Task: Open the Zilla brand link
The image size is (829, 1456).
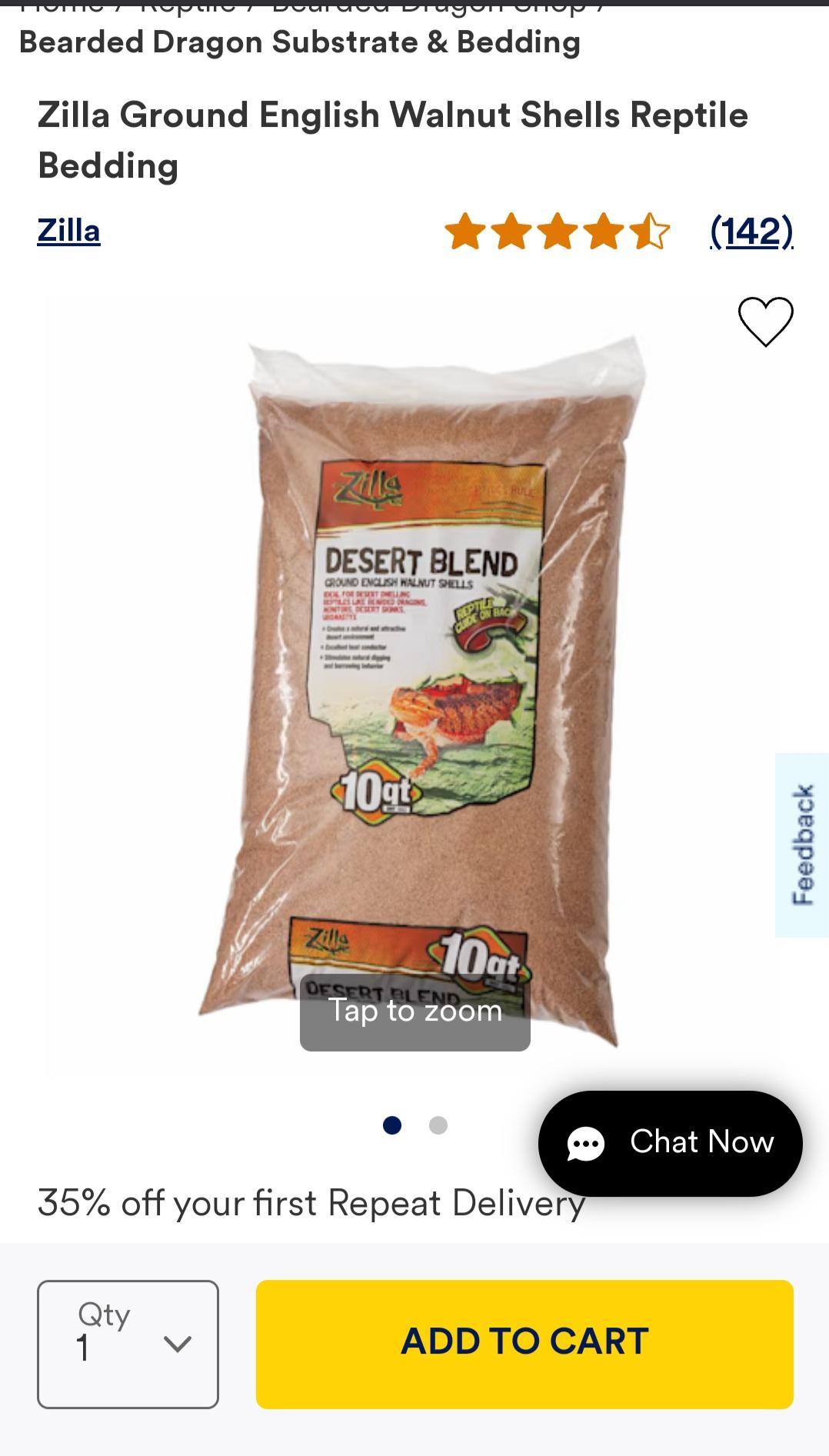Action: (x=68, y=231)
